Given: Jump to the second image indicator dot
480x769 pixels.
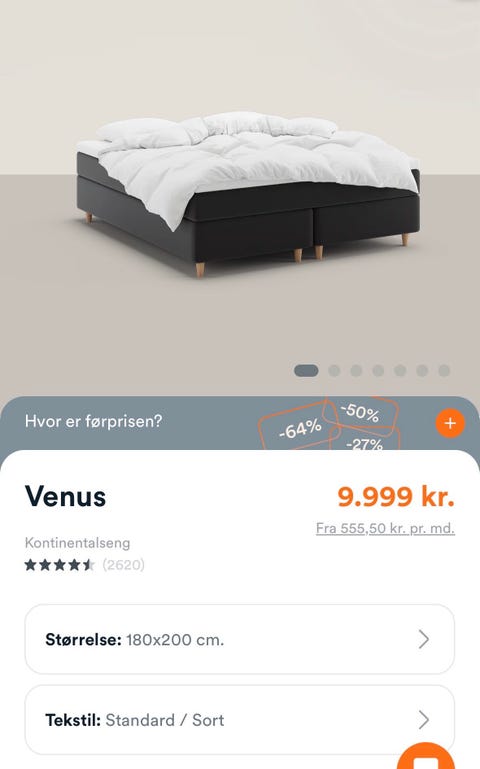Looking at the screenshot, I should pyautogui.click(x=334, y=370).
